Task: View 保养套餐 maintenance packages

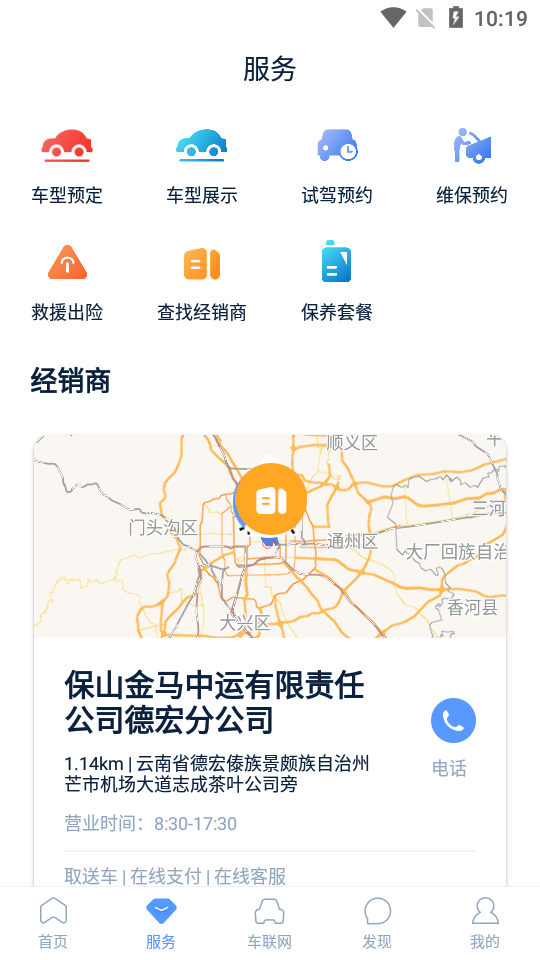Action: pos(337,282)
